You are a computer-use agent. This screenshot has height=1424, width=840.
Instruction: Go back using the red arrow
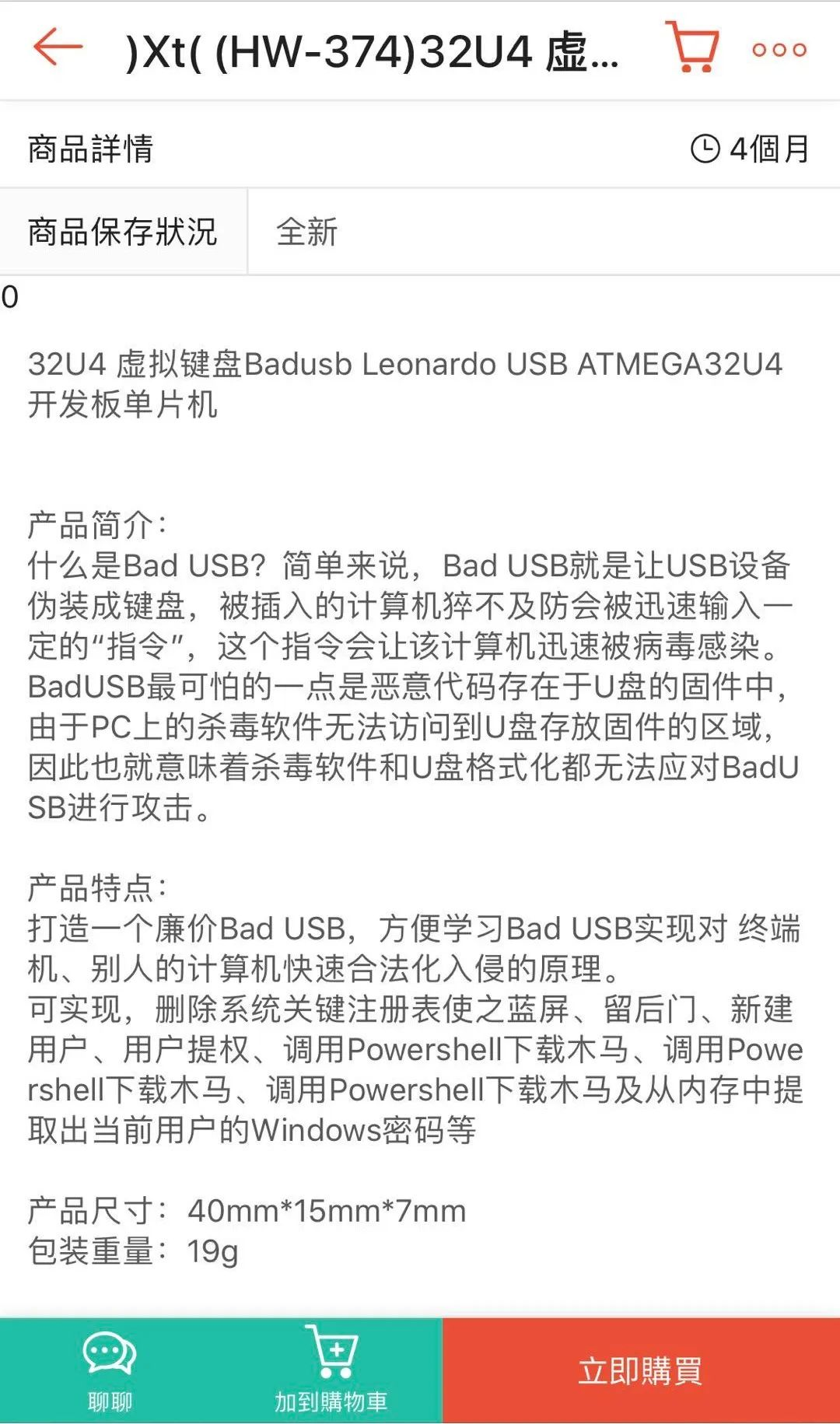58,48
